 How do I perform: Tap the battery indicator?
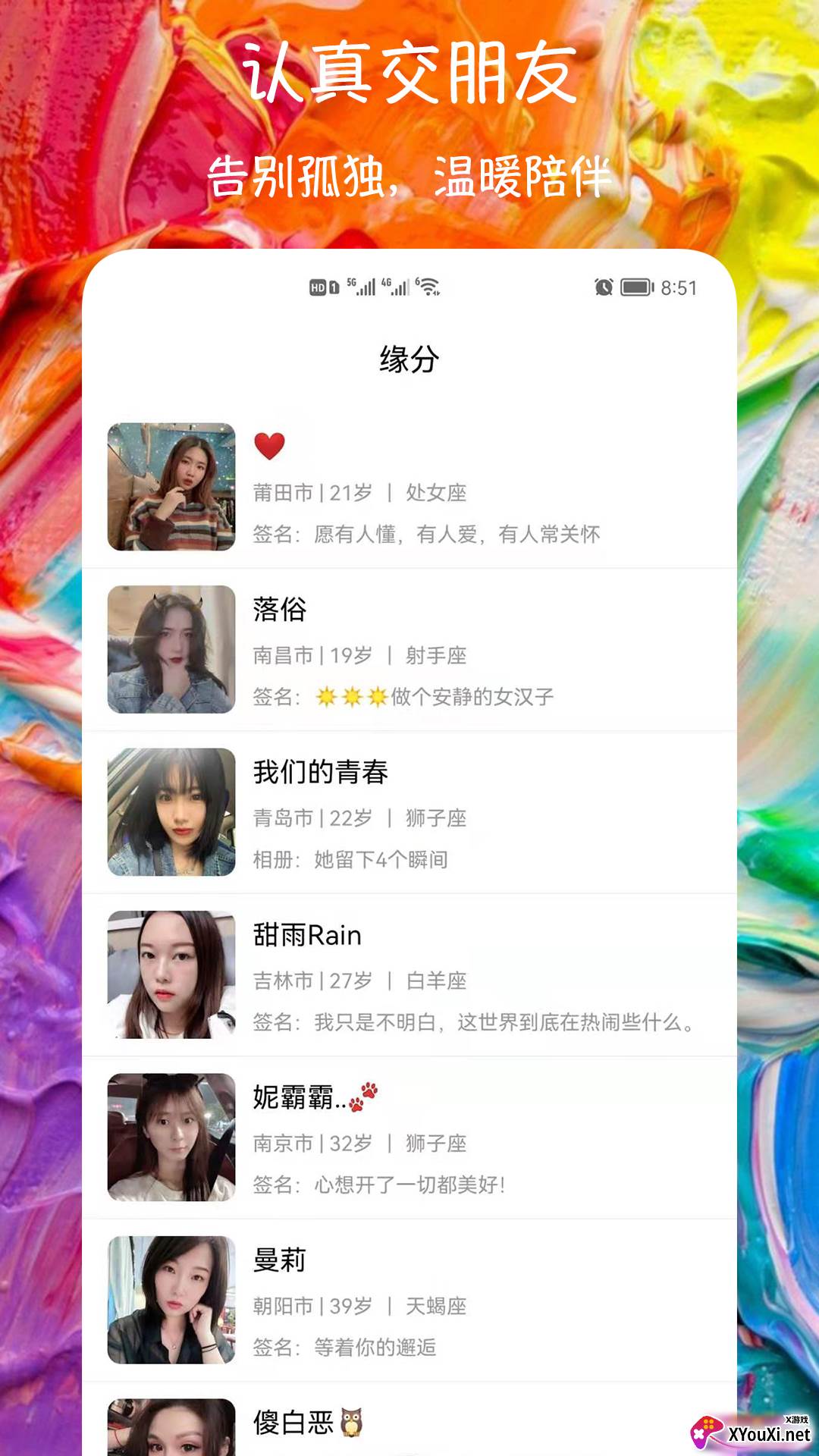pos(637,287)
